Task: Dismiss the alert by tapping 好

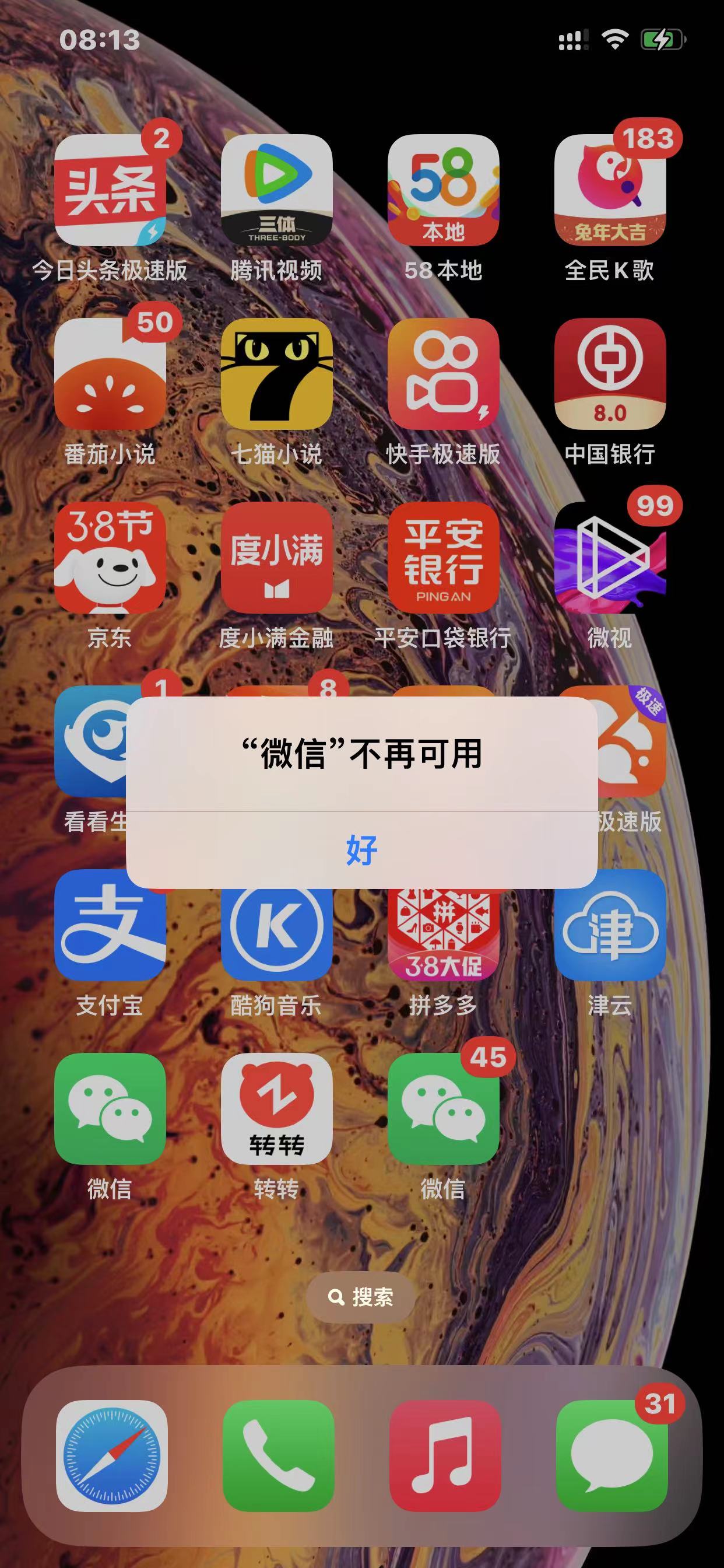Action: point(361,850)
